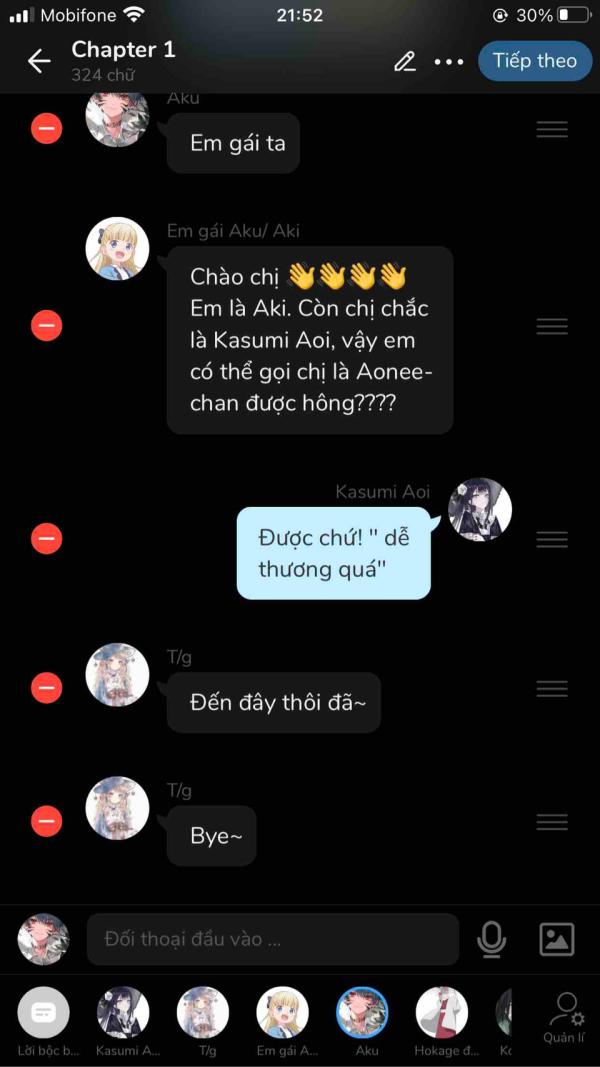Delete the 'Được chứ!' message by Kasumi Aoi
Image resolution: width=600 pixels, height=1067 pixels.
click(x=46, y=538)
